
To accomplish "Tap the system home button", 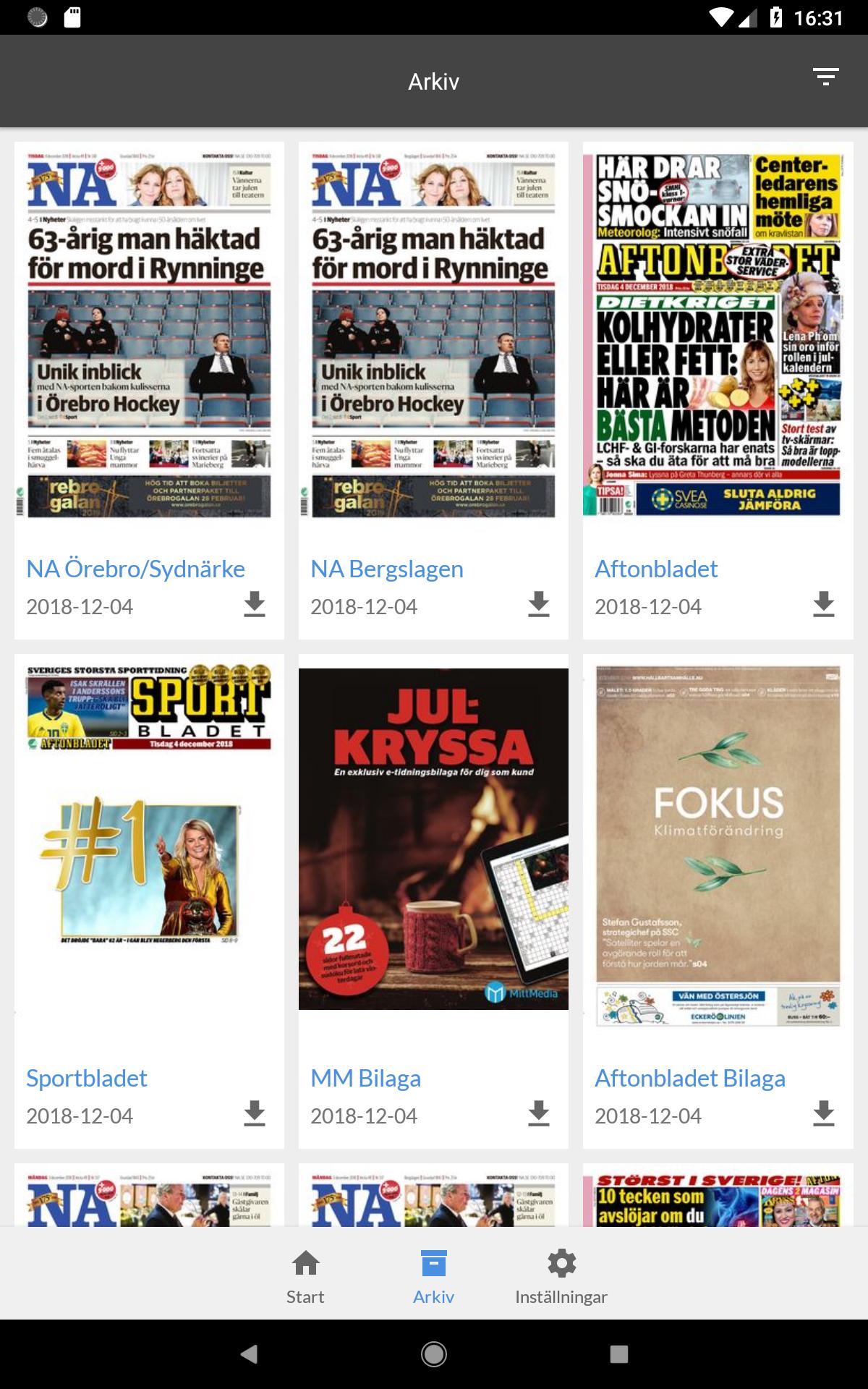I will pos(434,1354).
